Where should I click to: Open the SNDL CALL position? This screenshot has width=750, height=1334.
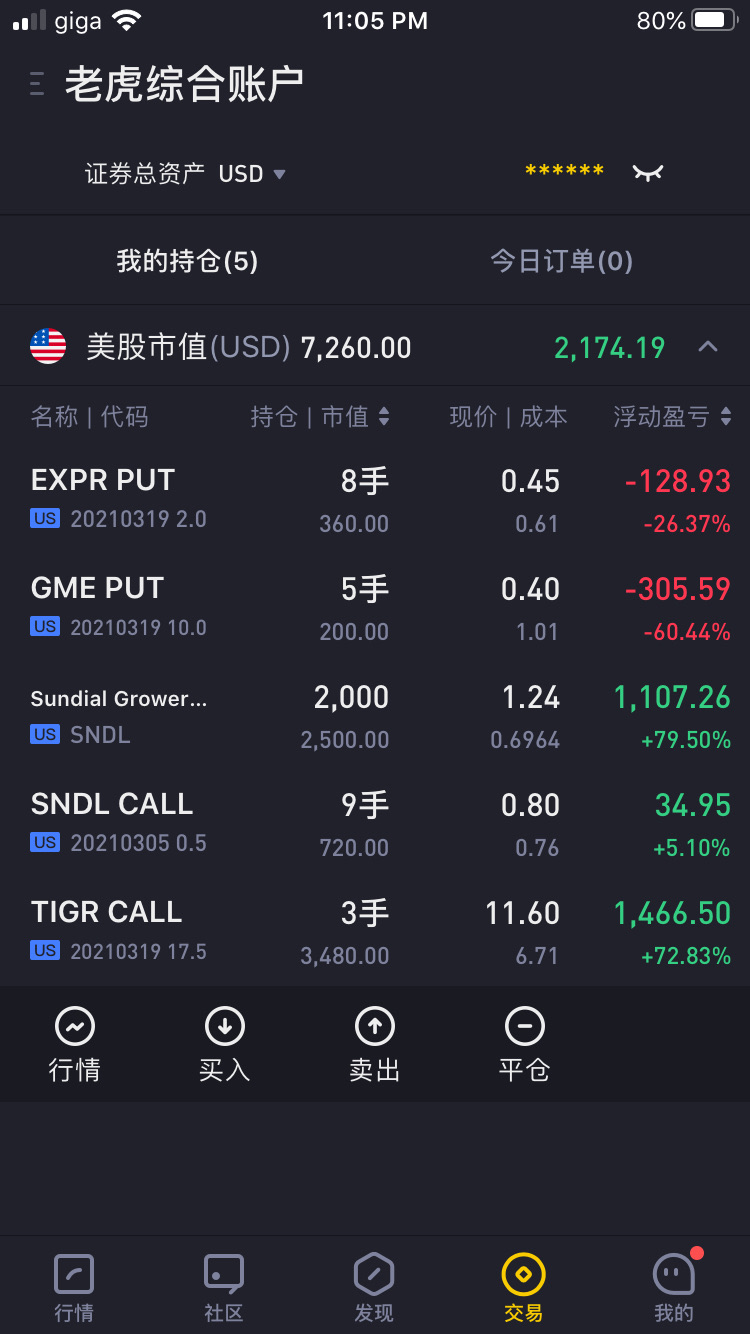coord(375,824)
